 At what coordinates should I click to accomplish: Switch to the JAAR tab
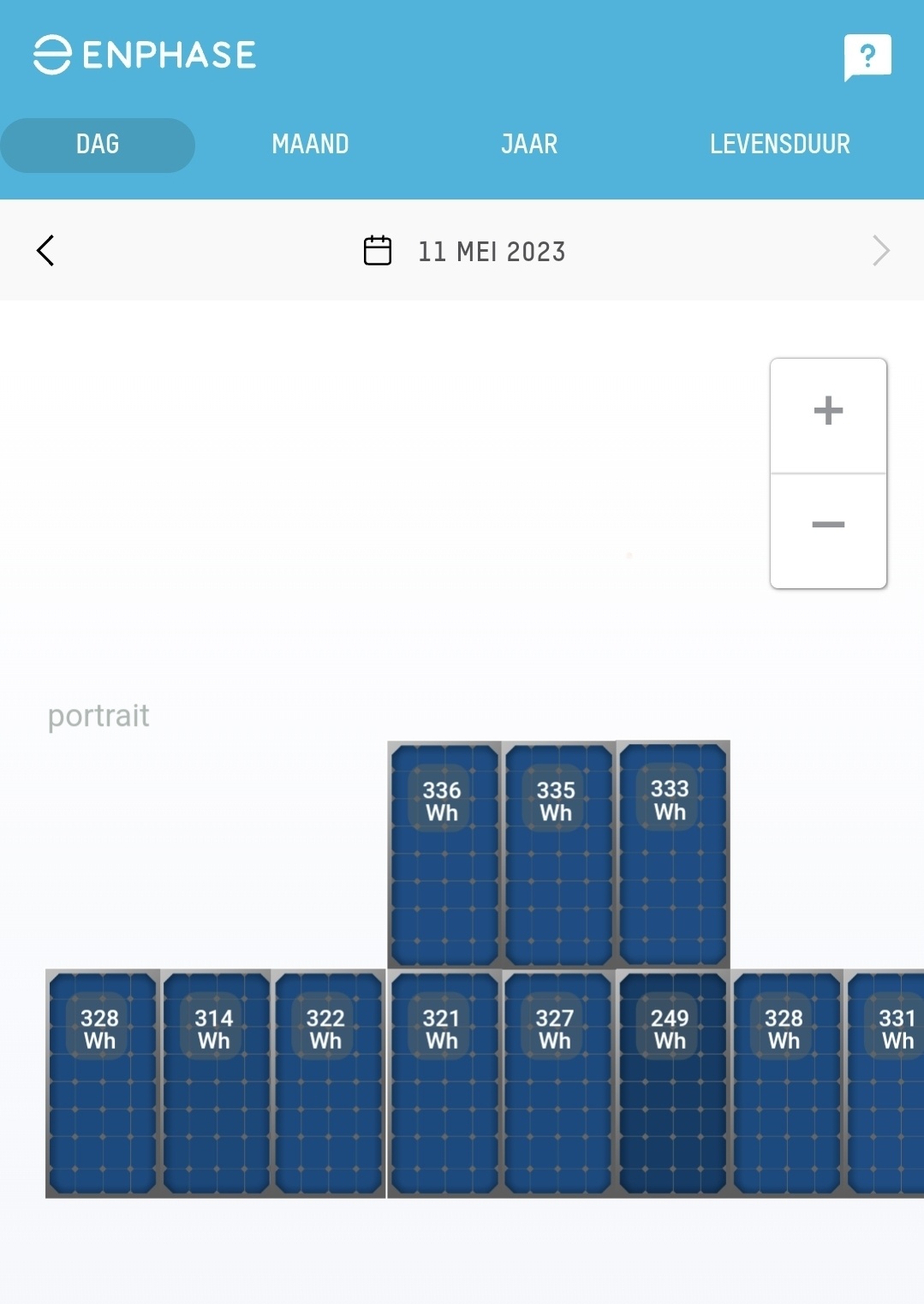point(528,144)
